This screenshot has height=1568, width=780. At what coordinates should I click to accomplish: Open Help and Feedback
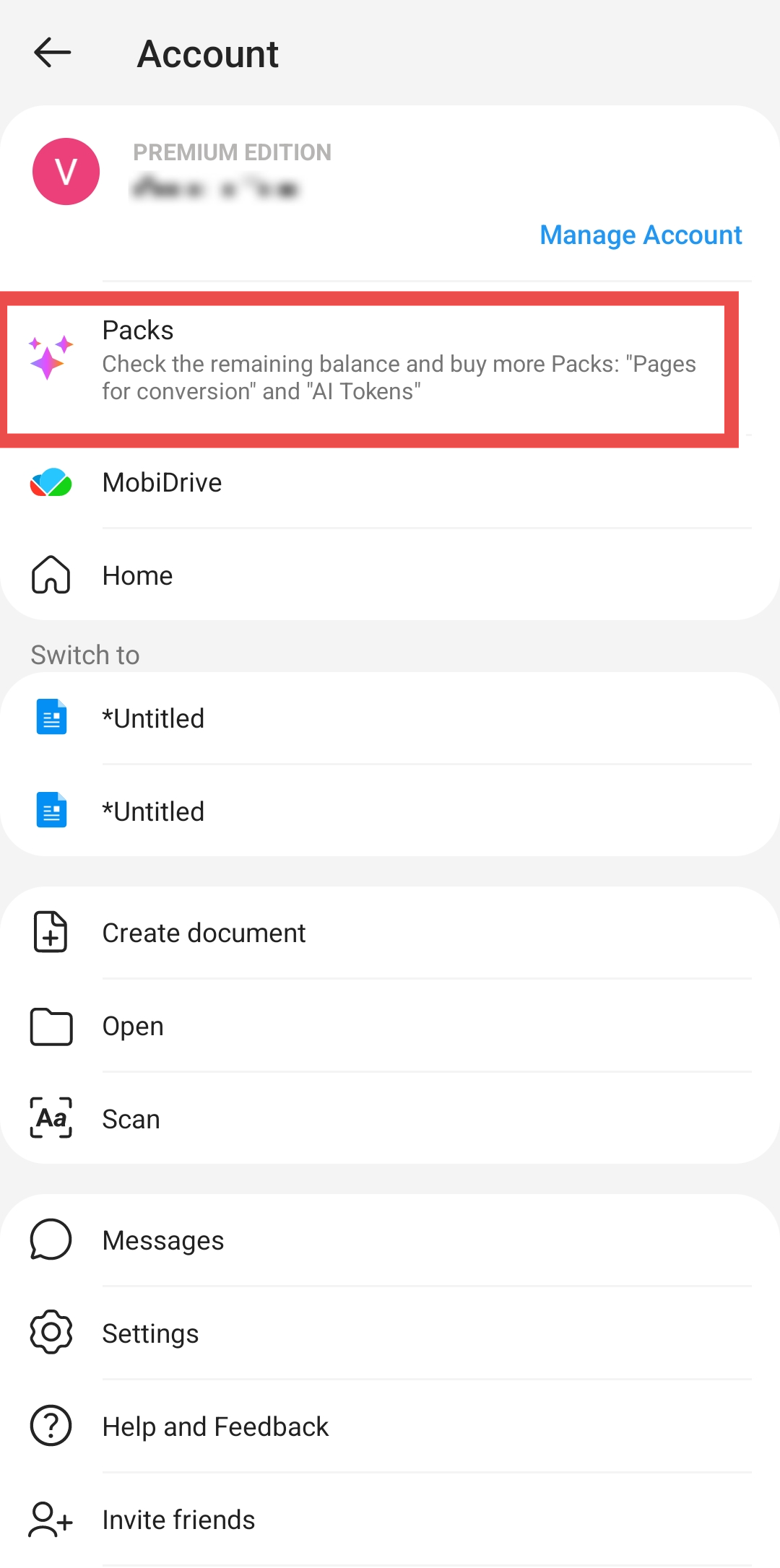click(x=215, y=1427)
